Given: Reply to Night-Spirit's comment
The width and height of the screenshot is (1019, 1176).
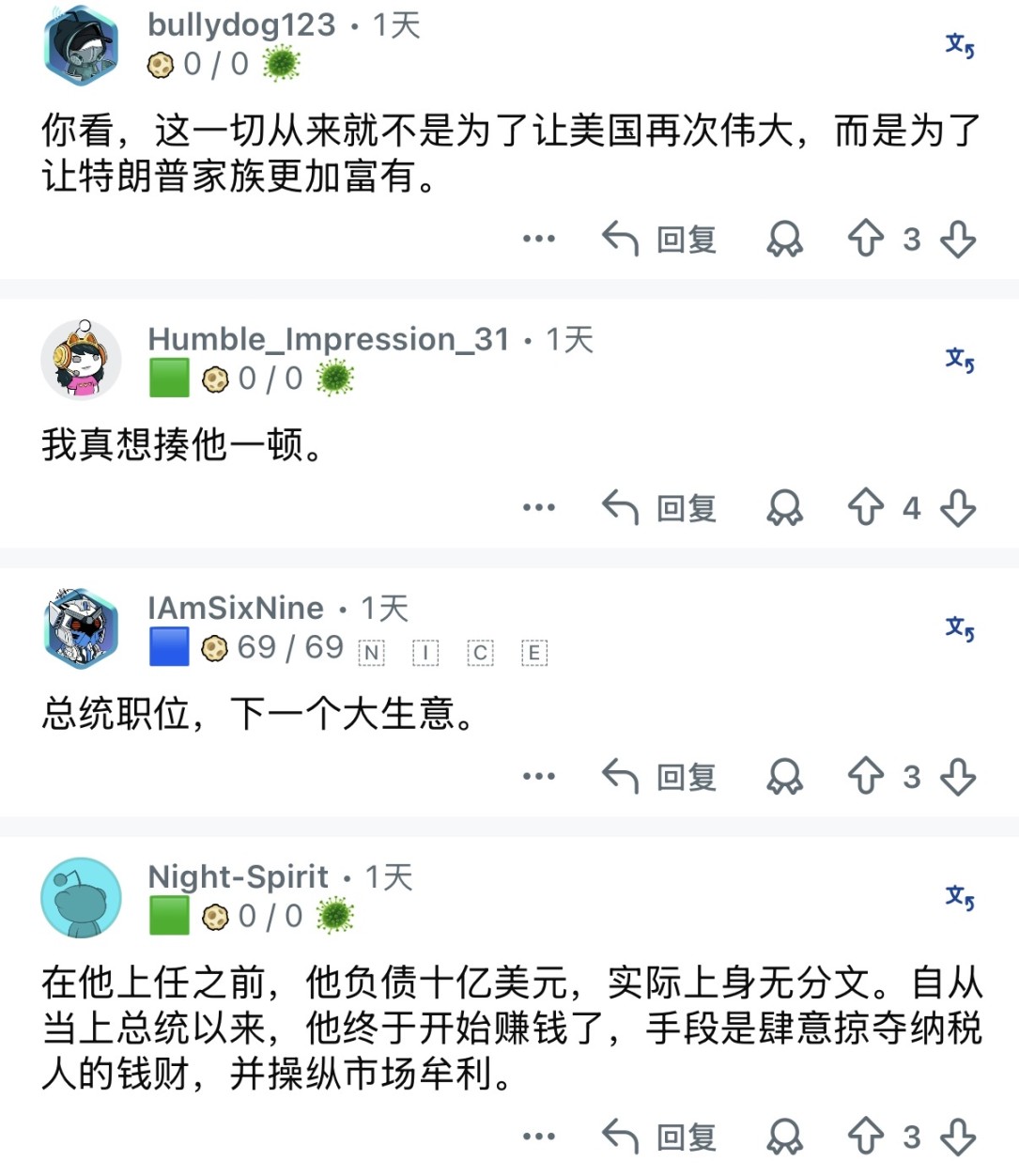Looking at the screenshot, I should pyautogui.click(x=660, y=1137).
